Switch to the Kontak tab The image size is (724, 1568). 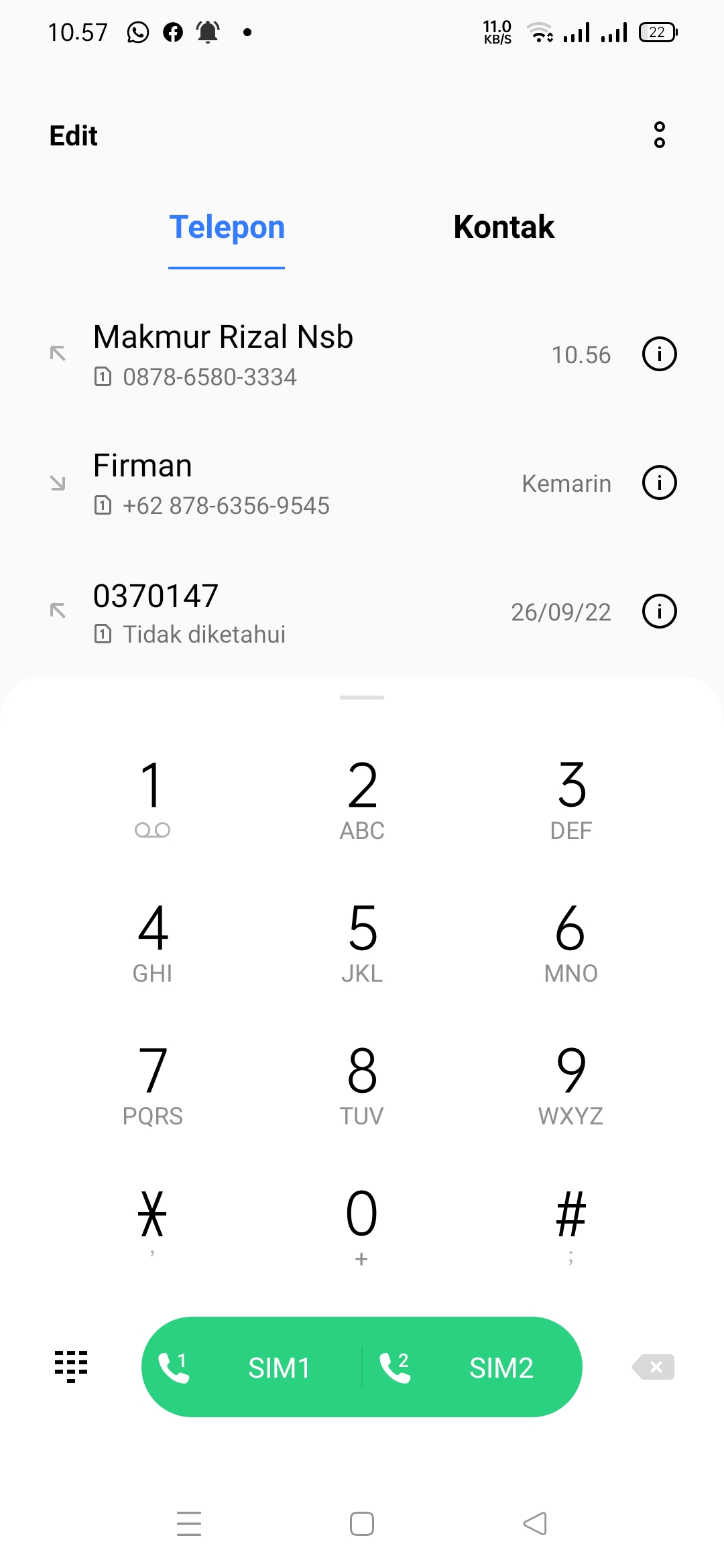[x=503, y=227]
